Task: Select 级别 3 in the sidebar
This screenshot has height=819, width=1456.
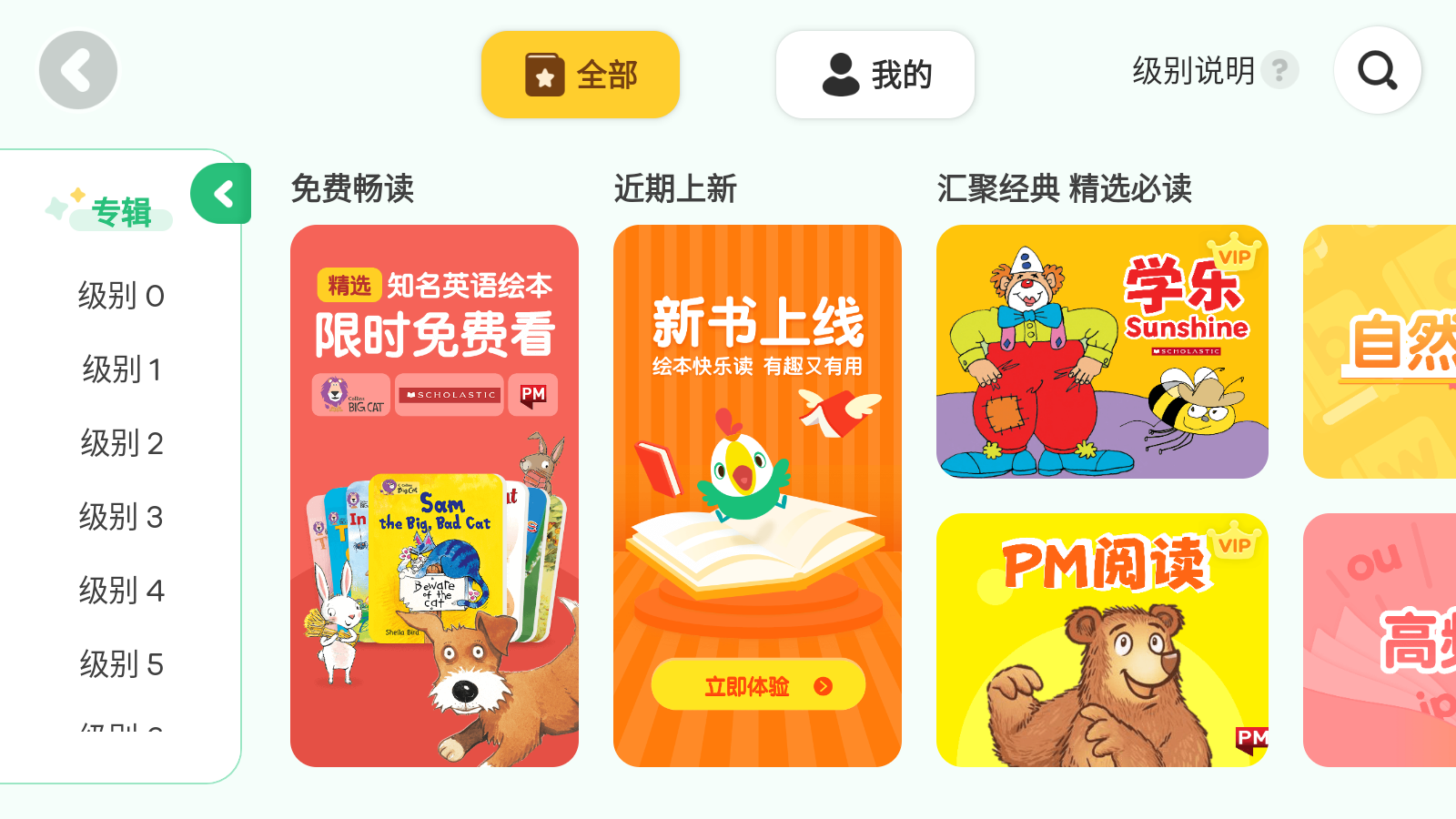Action: [121, 517]
